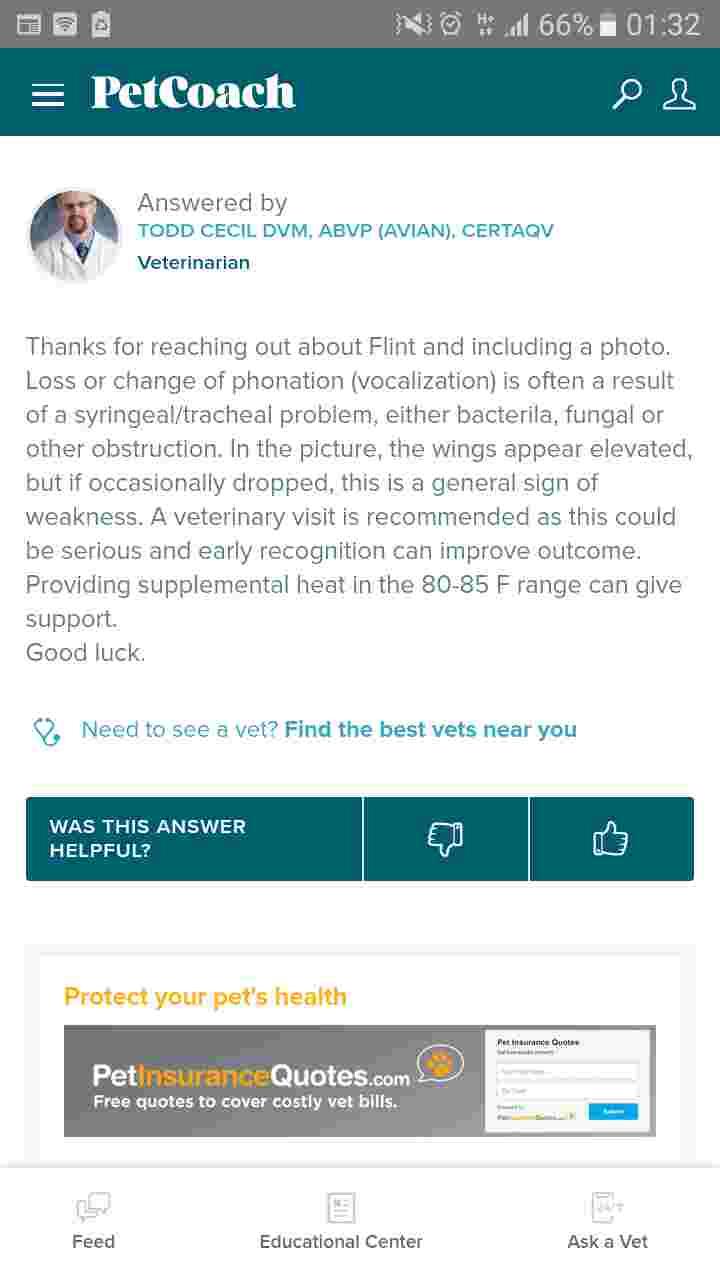Give the answer a thumbs up

(x=611, y=838)
